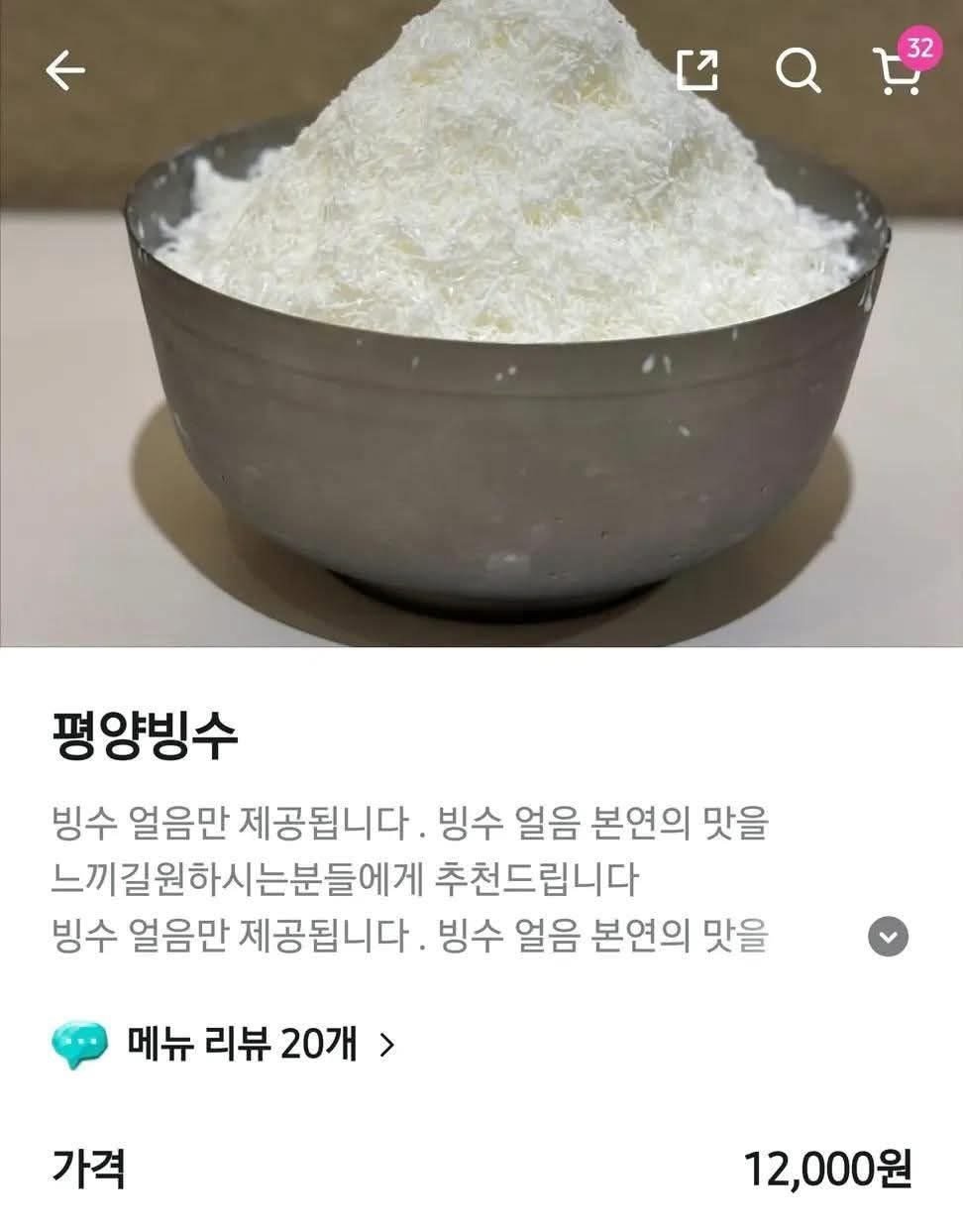View the 20 menu reviews
This screenshot has width=963, height=1232.
point(238,1043)
